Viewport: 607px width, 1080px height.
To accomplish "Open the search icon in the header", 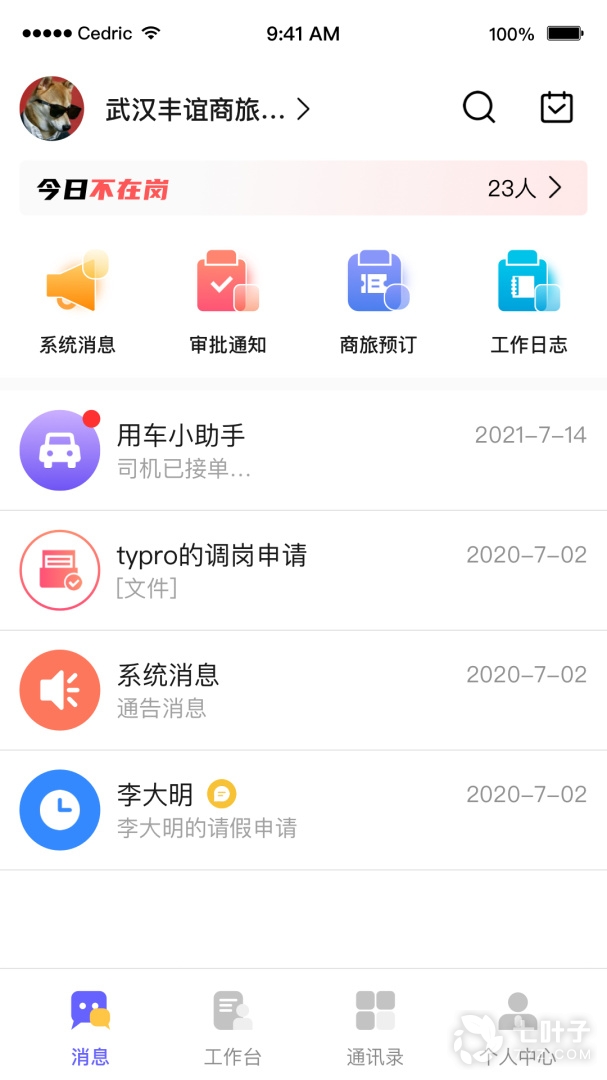I will click(x=479, y=107).
